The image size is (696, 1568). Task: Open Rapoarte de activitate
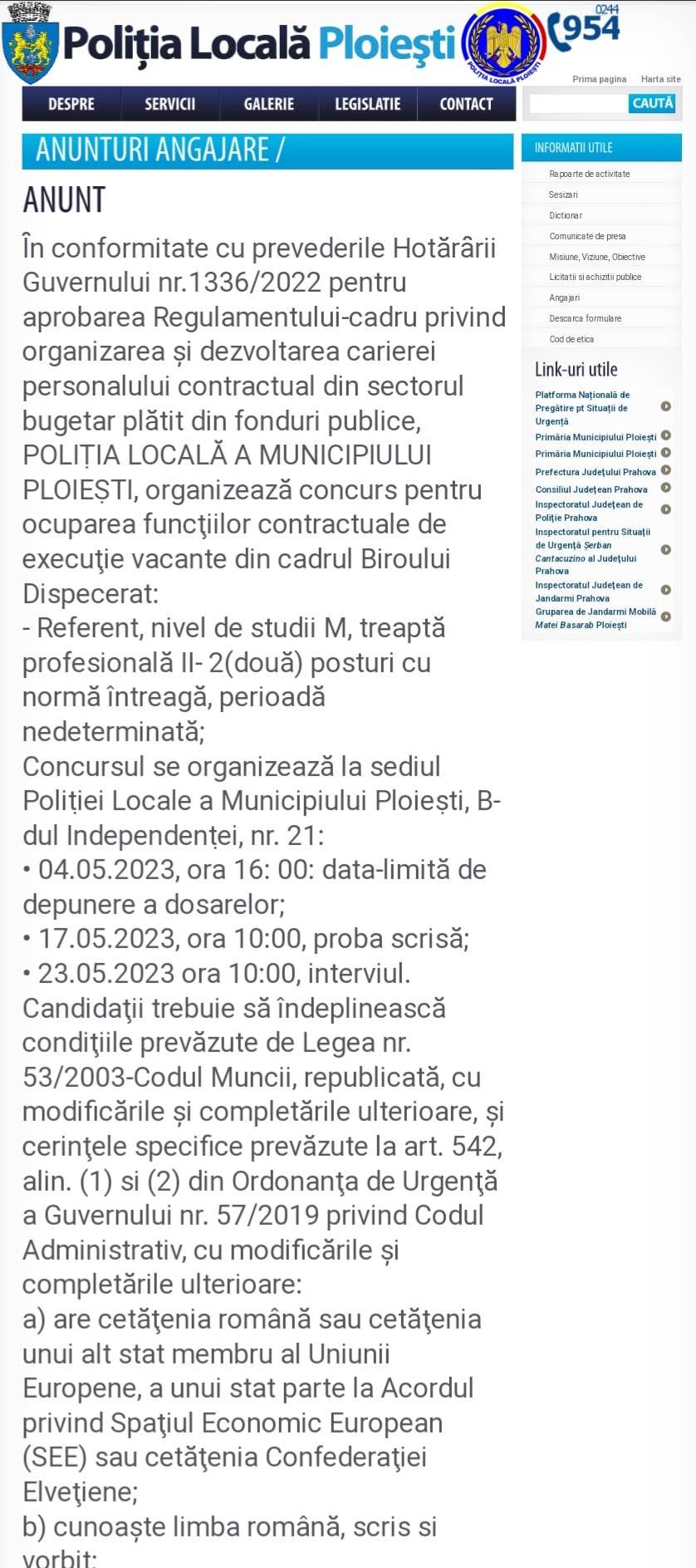(x=589, y=174)
